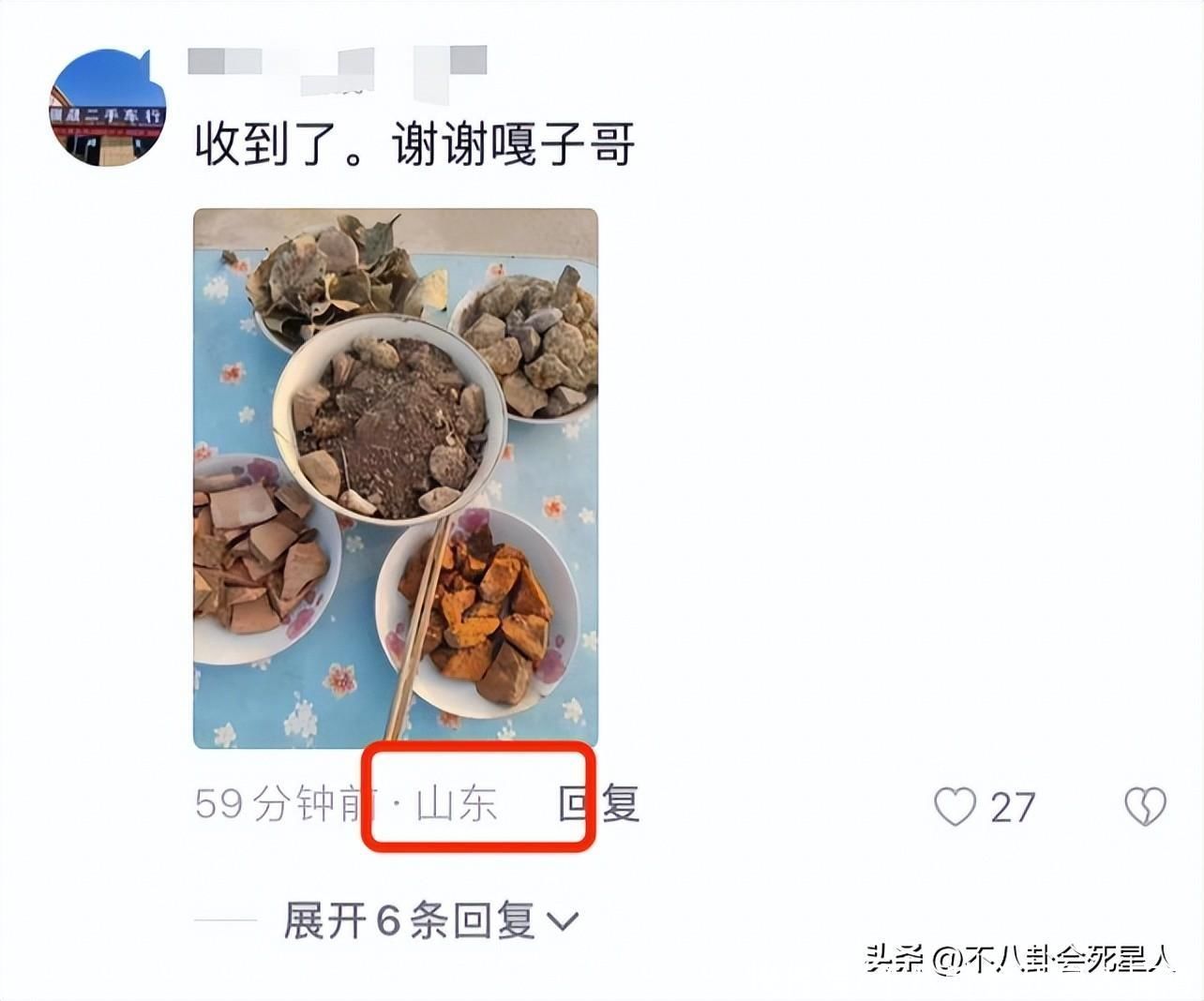Open the commenter's profile avatar
The height and width of the screenshot is (1001, 1204).
107,108
